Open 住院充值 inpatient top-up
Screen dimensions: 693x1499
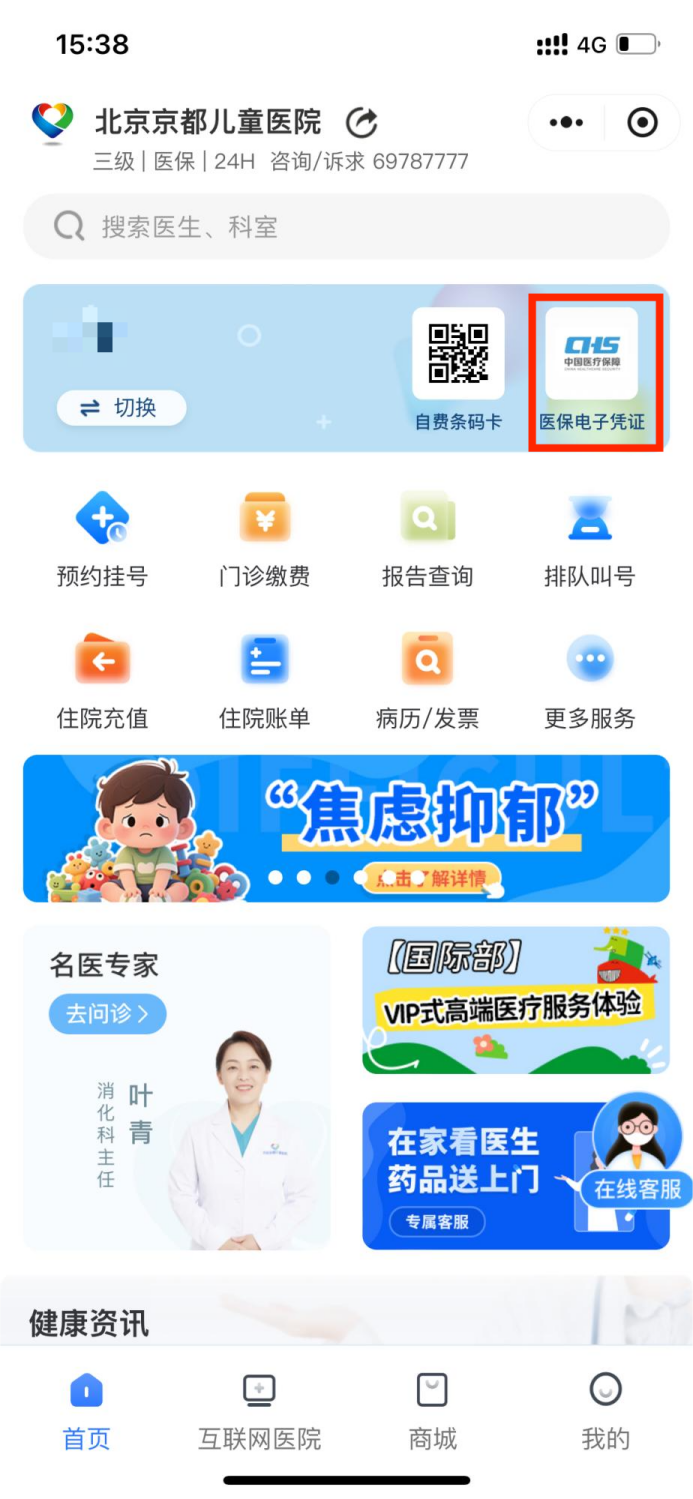[102, 682]
